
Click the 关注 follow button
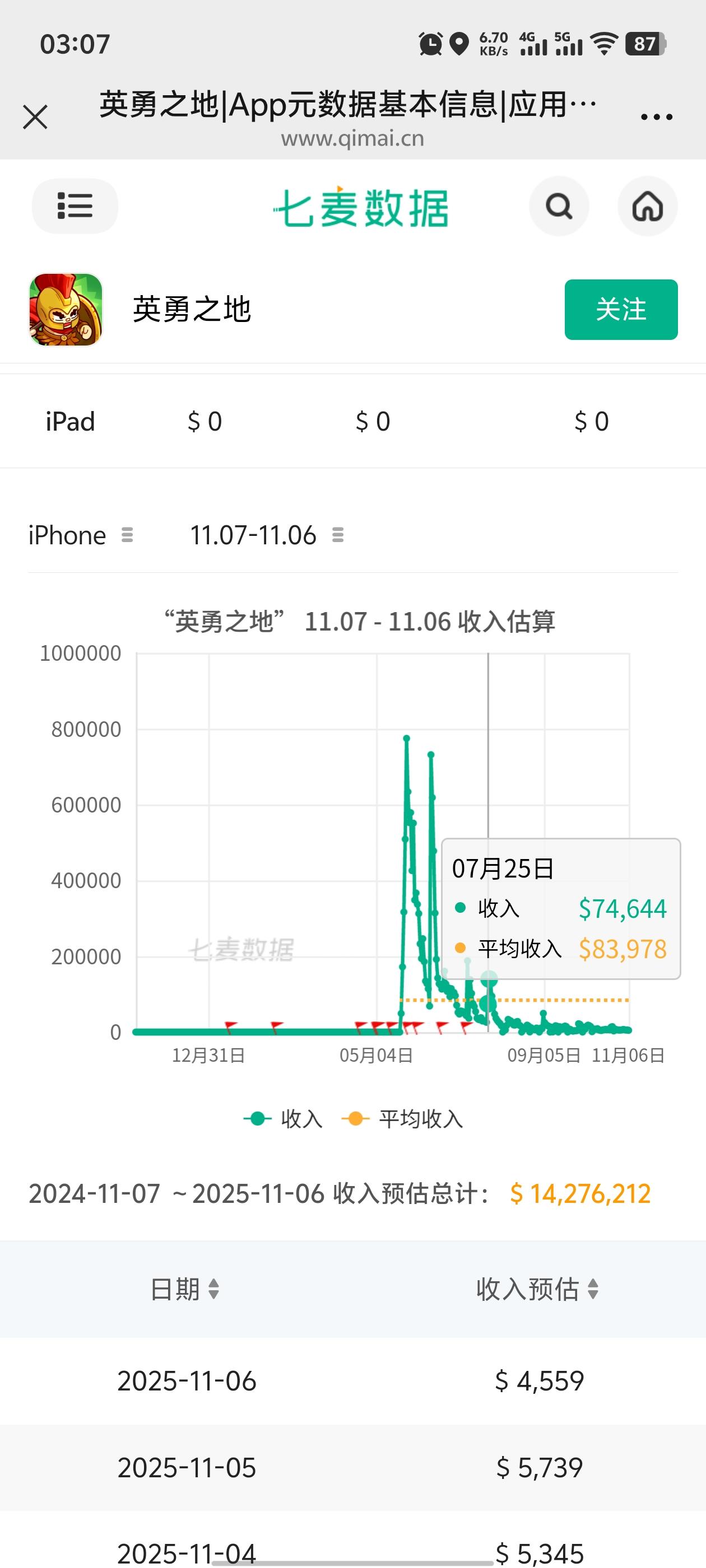[621, 310]
